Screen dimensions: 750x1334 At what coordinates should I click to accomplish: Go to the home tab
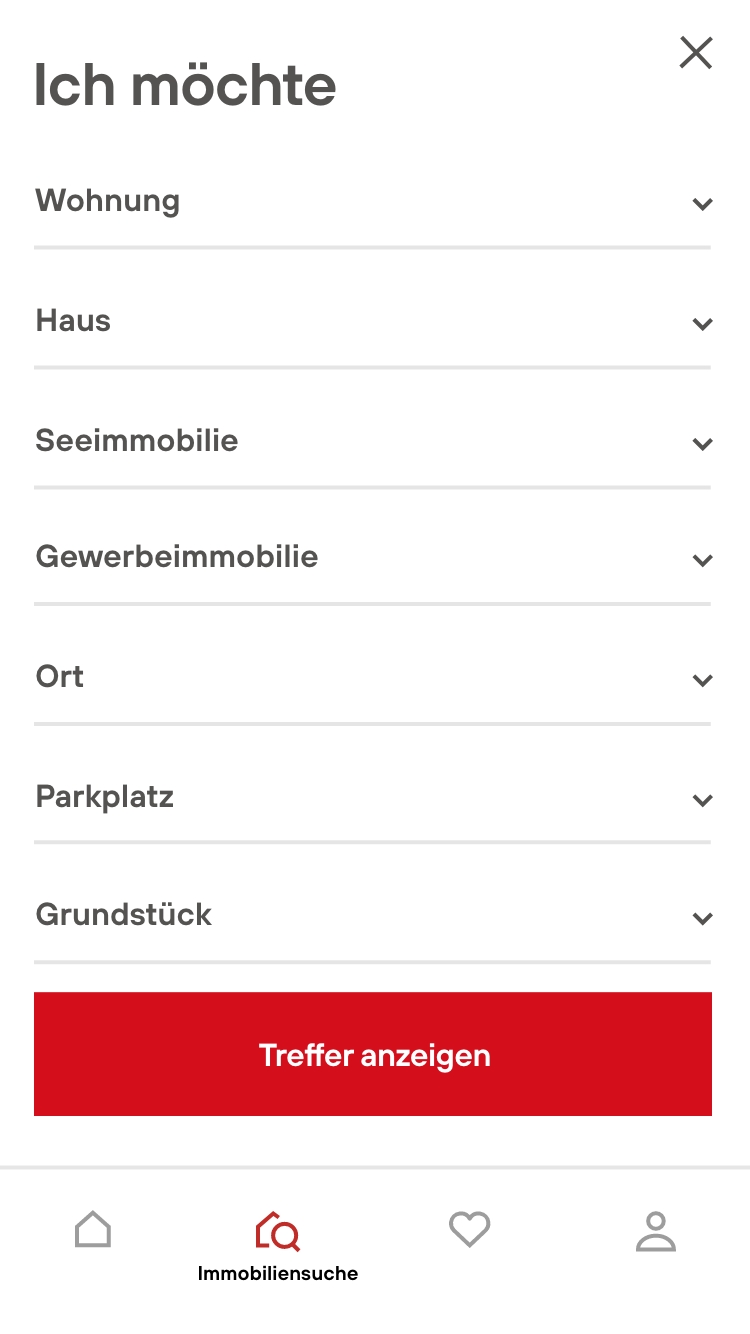pos(93,1230)
